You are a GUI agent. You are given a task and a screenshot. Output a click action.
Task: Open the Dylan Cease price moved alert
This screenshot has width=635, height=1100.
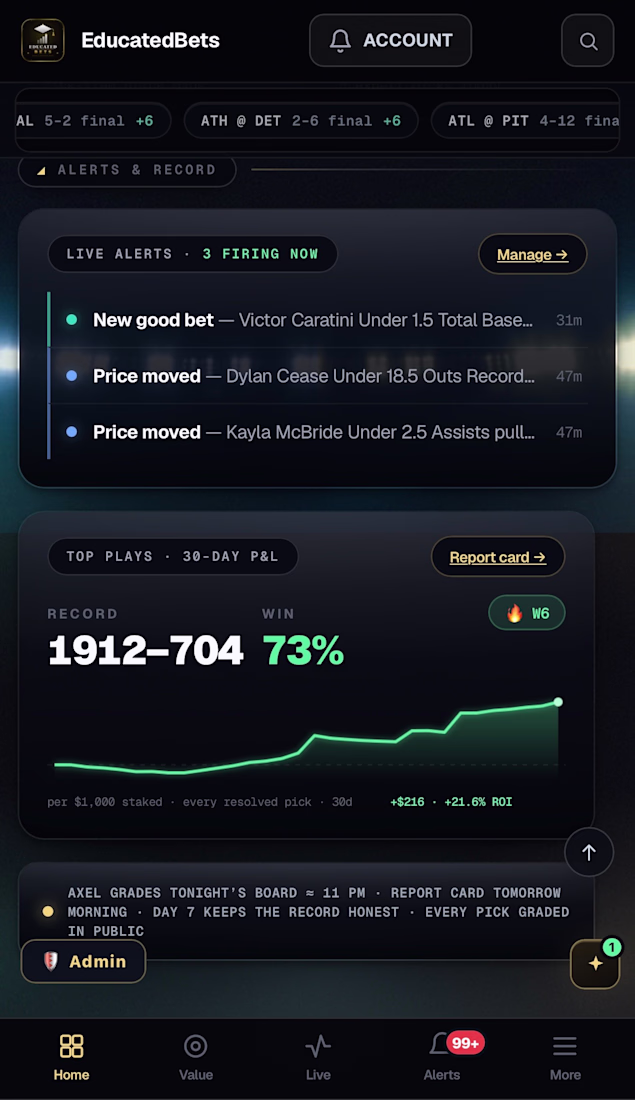tap(319, 376)
